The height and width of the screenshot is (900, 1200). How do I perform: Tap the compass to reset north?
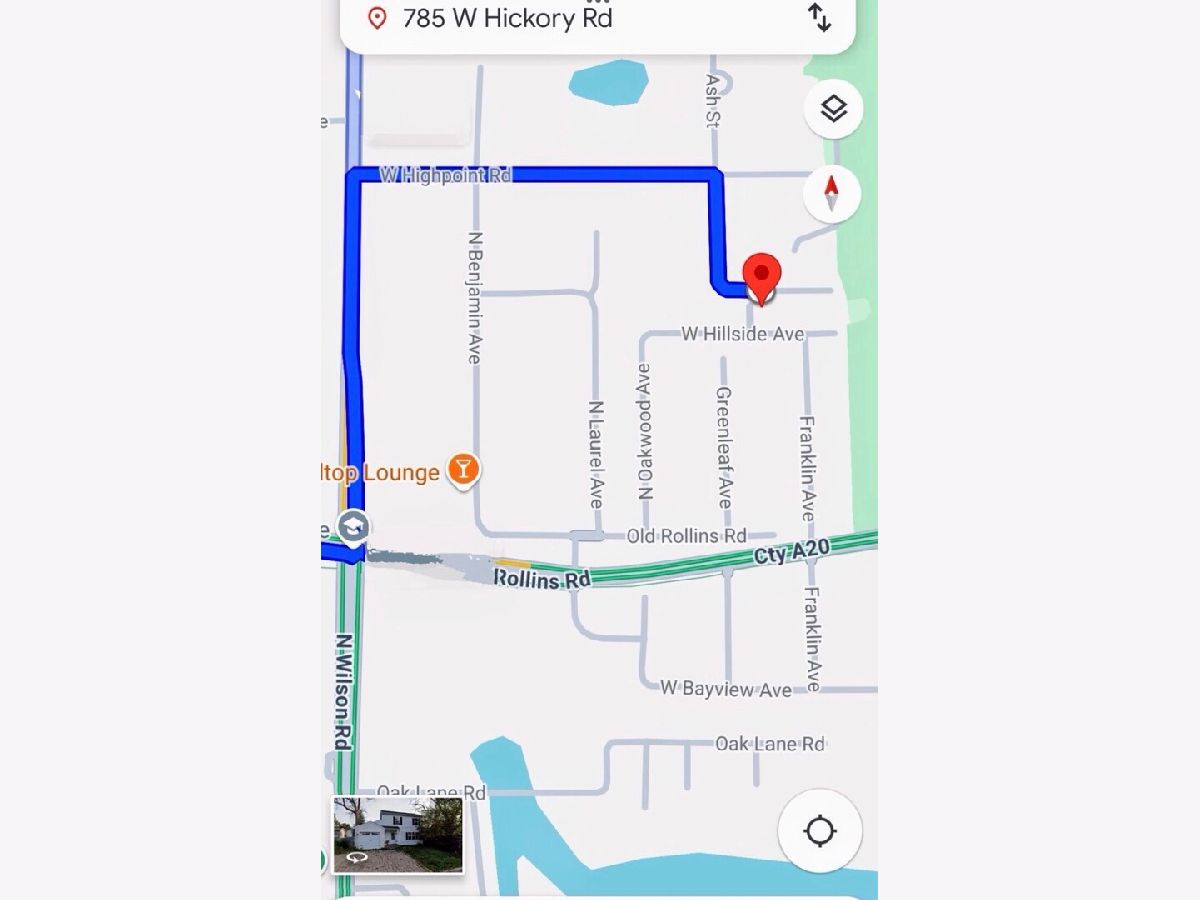831,193
